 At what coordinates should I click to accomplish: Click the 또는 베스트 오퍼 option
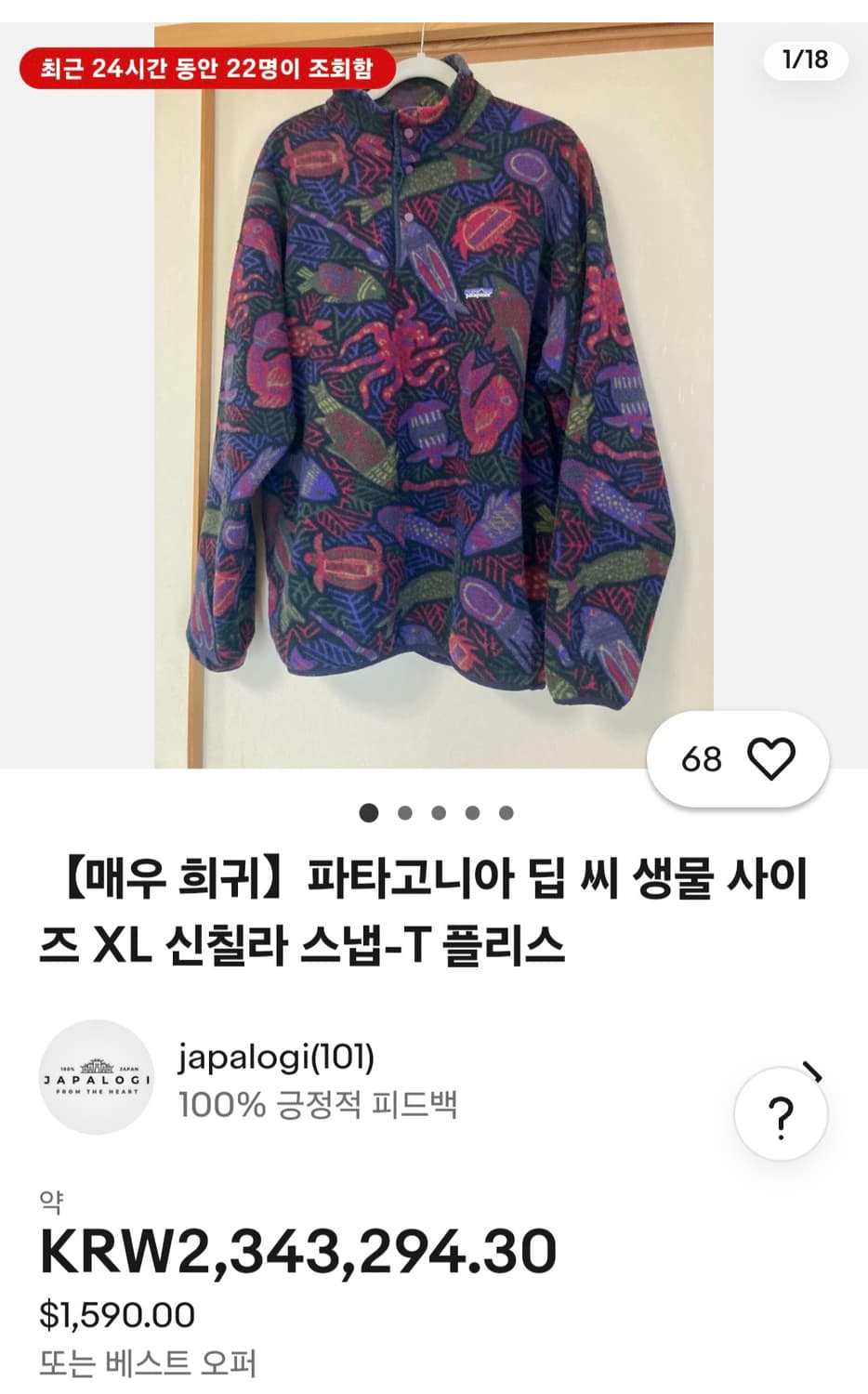coord(149,1362)
